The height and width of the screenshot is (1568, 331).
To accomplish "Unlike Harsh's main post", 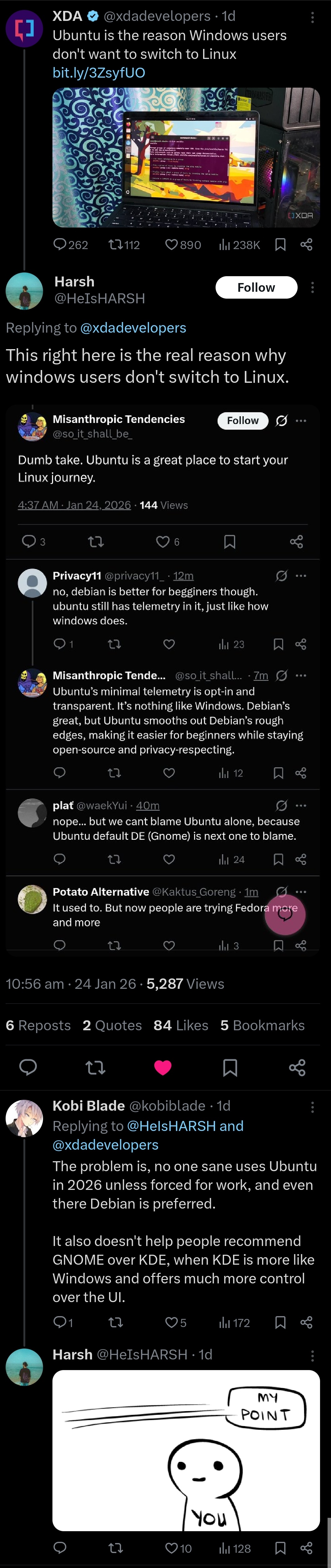I will pyautogui.click(x=163, y=1067).
